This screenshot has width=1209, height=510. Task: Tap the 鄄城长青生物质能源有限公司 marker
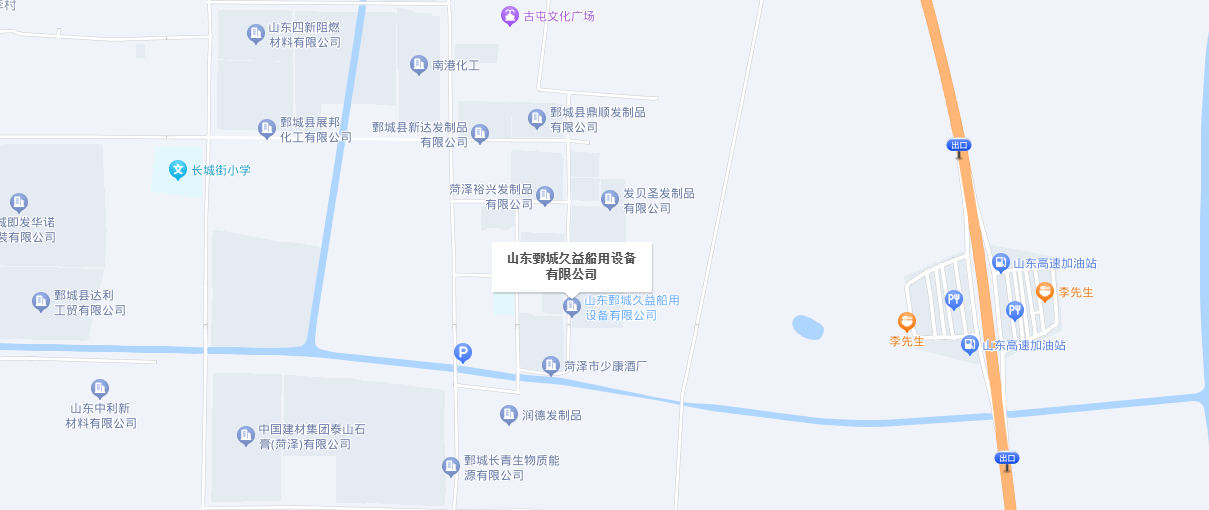click(451, 466)
